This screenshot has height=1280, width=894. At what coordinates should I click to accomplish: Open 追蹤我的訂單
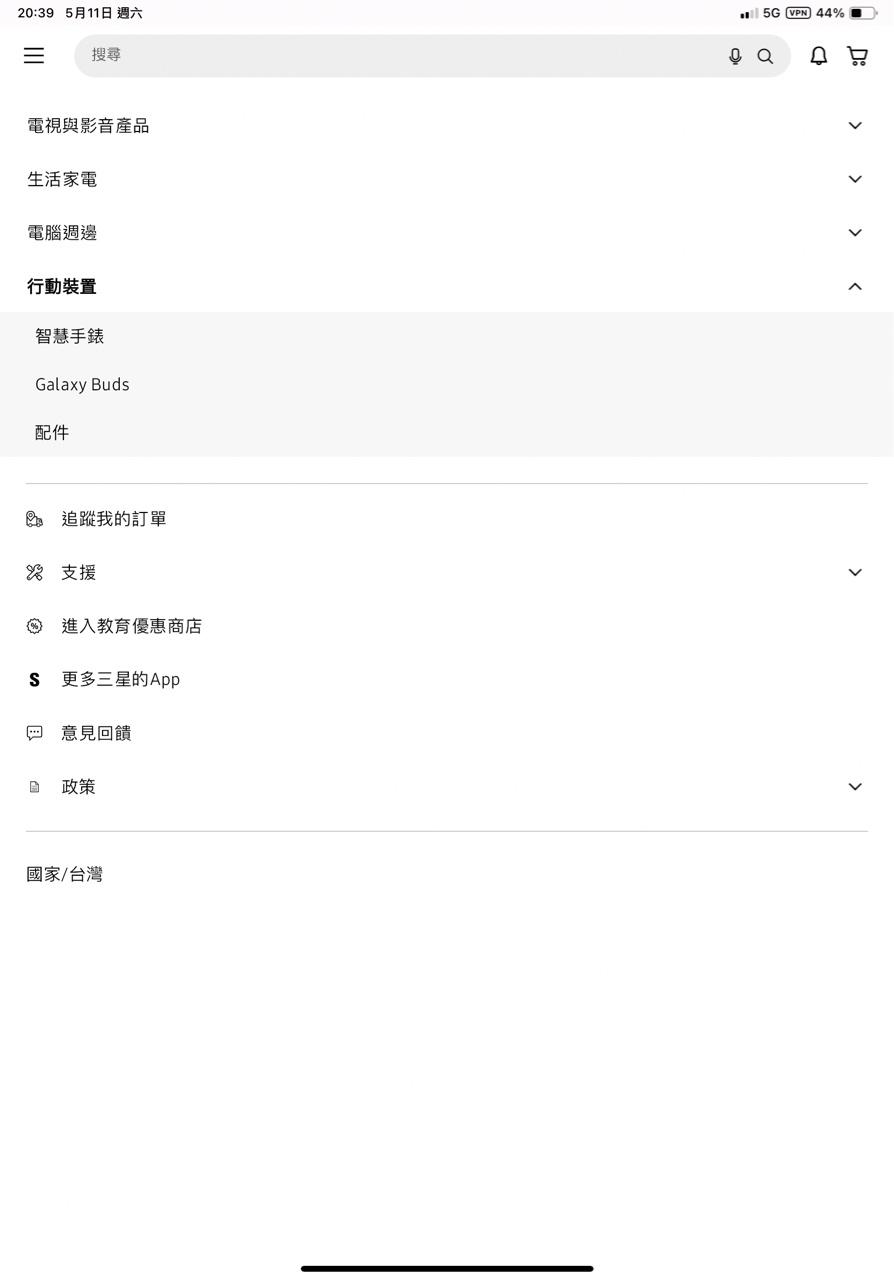coord(114,519)
